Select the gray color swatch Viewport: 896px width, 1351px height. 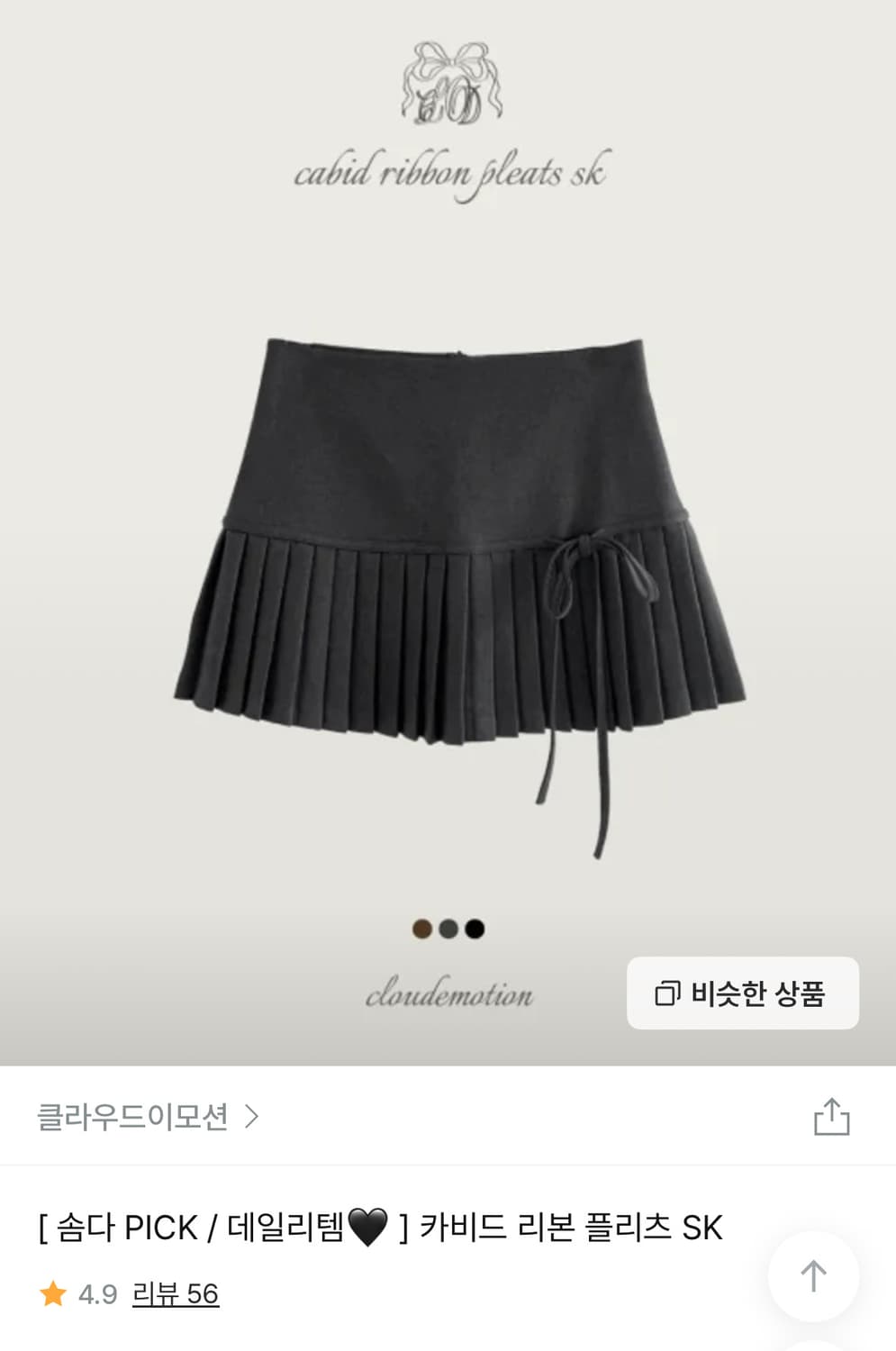(448, 928)
